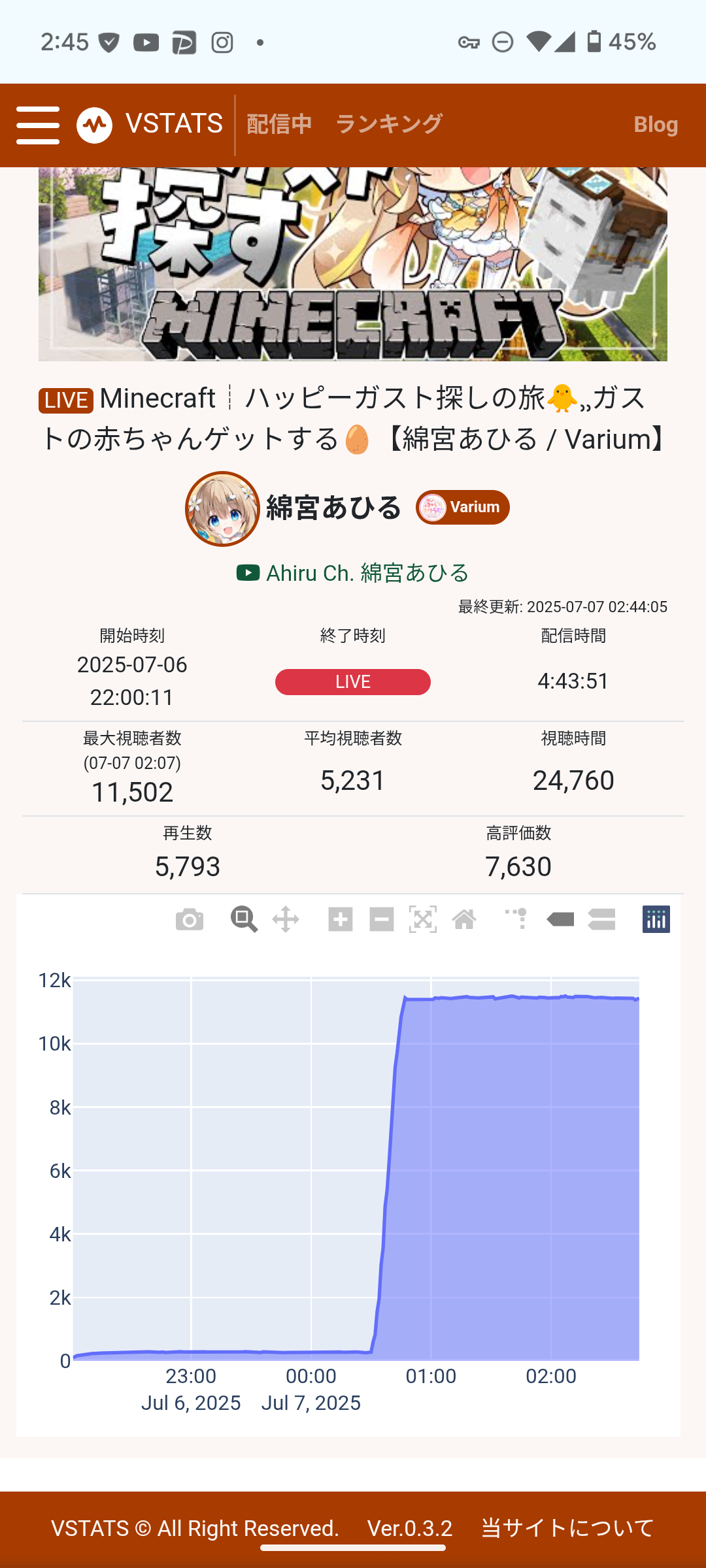Reset chart axes with home icon
This screenshot has height=1568, width=706.
[x=464, y=920]
